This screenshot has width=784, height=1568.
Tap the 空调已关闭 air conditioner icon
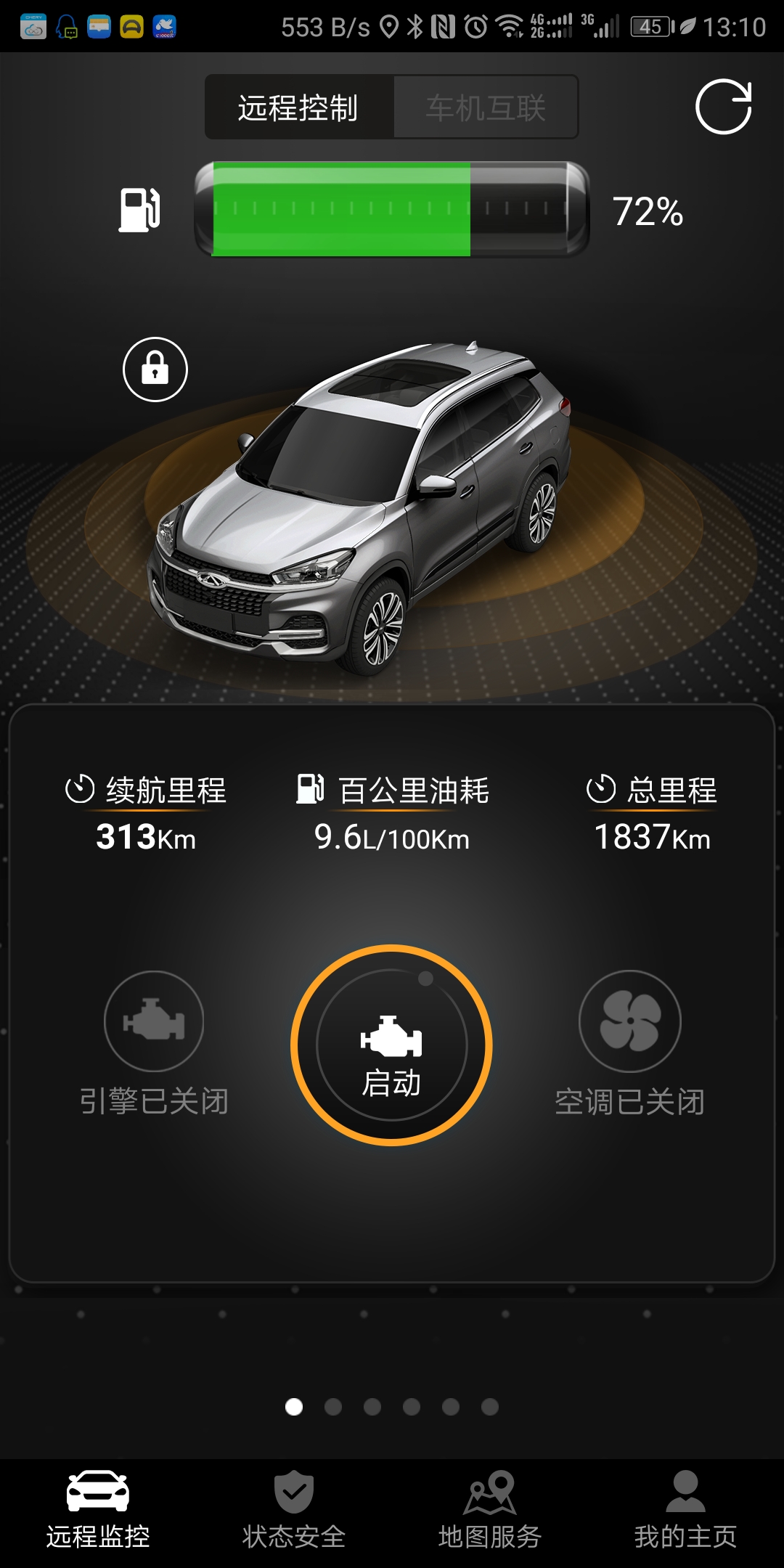(630, 1021)
